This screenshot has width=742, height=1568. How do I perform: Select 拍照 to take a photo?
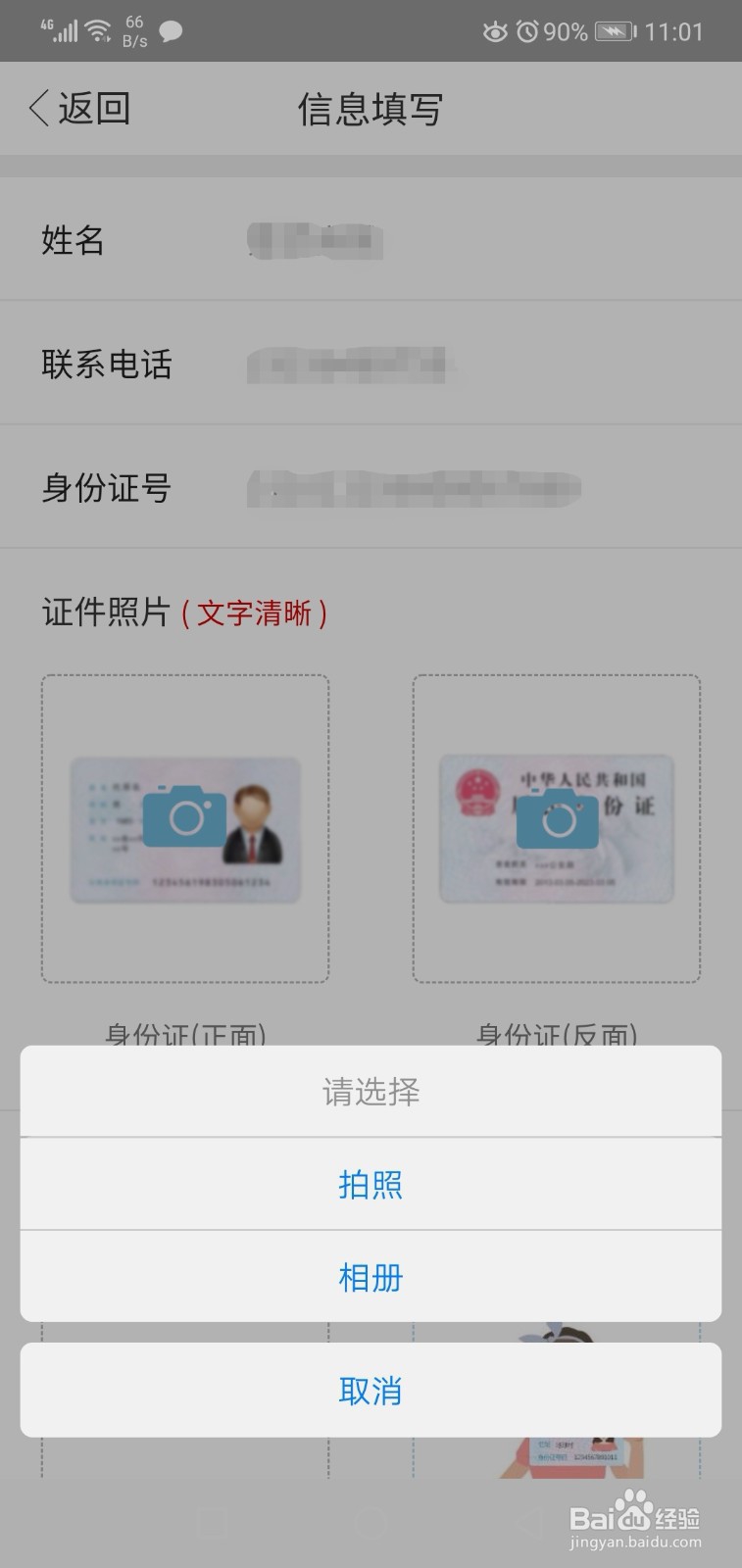[x=371, y=1184]
